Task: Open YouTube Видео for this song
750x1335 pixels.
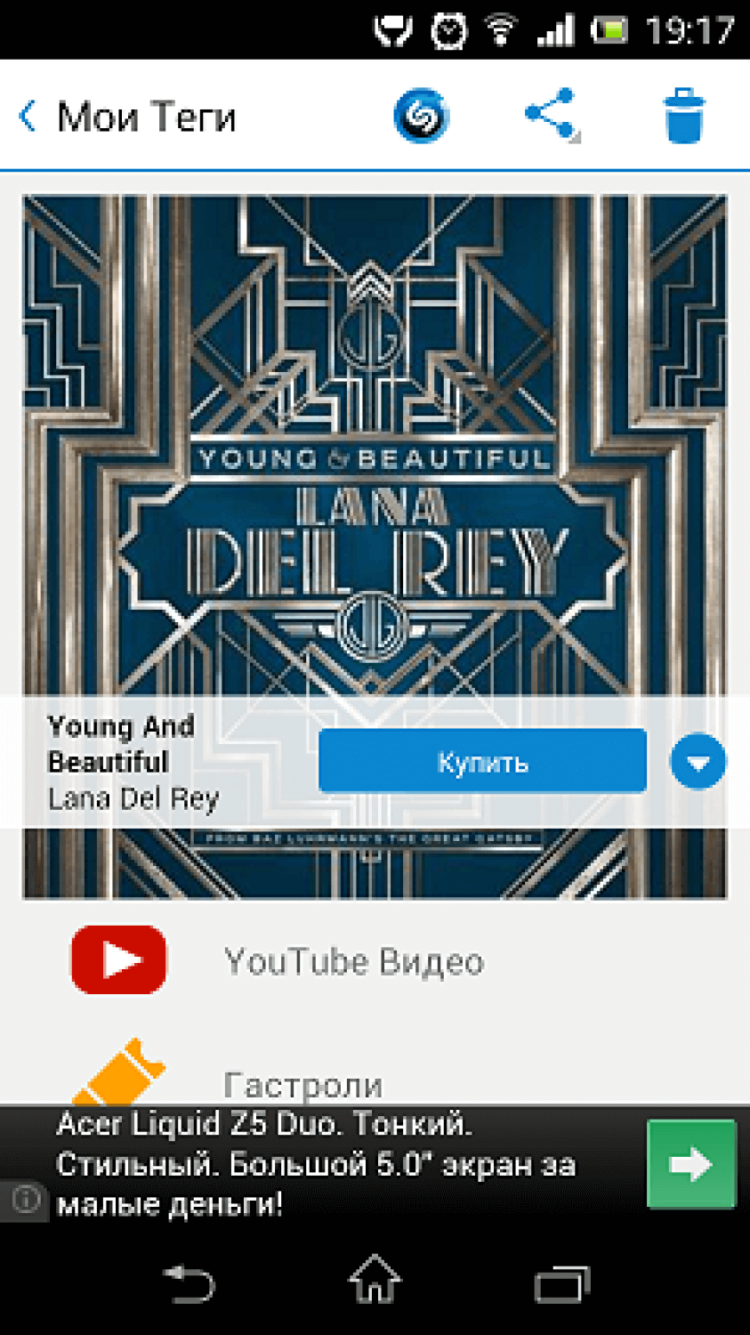Action: coord(352,961)
